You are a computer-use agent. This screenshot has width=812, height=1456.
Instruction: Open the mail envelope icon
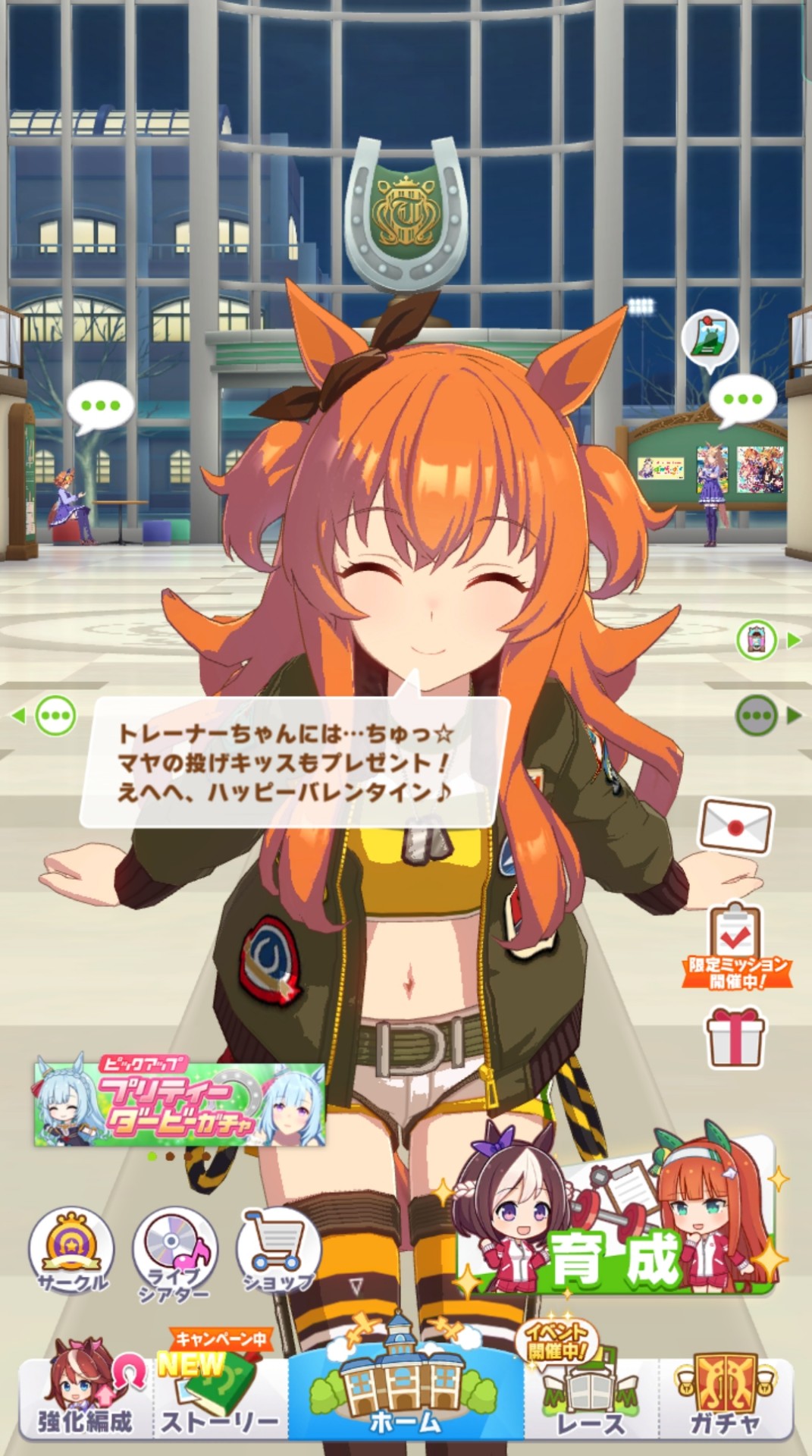pyautogui.click(x=735, y=825)
